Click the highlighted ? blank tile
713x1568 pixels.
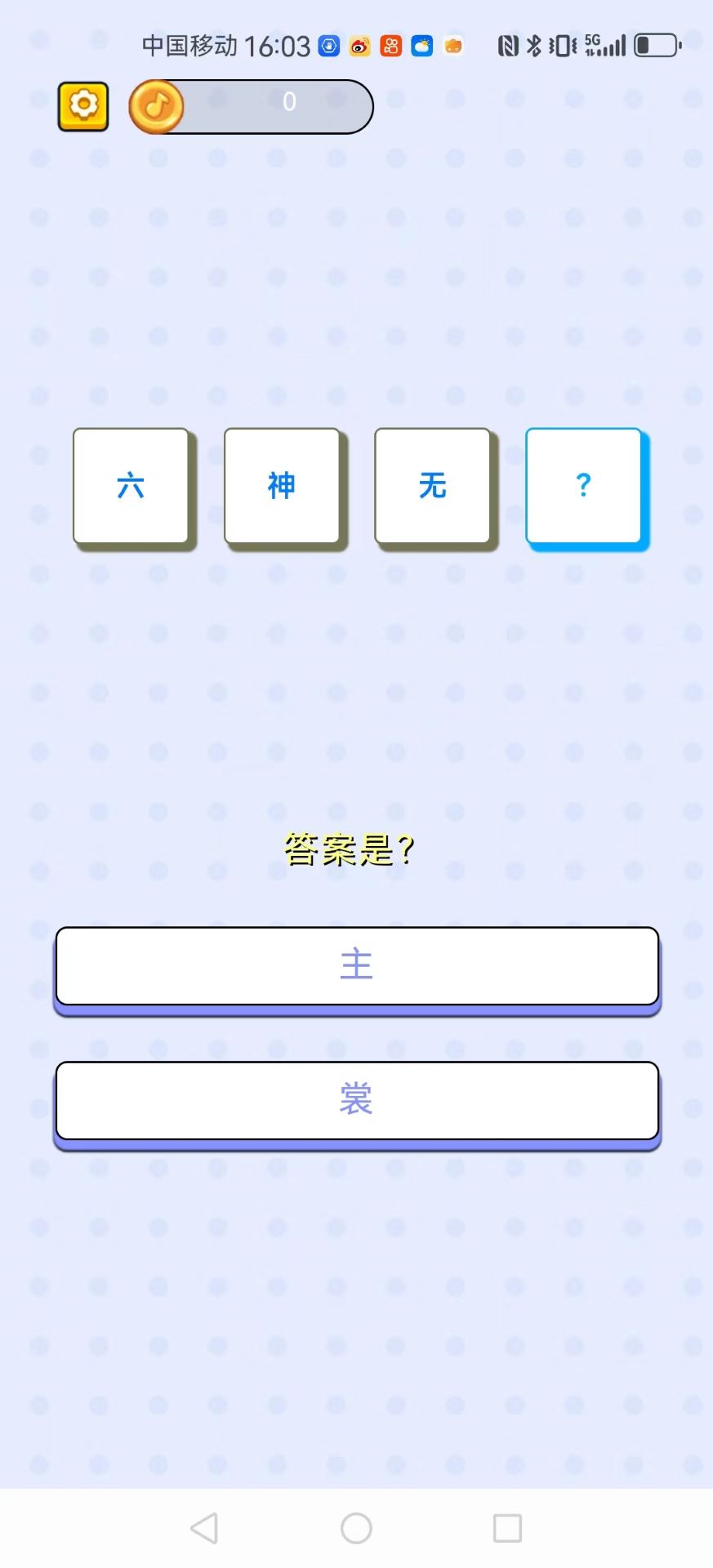pos(582,486)
